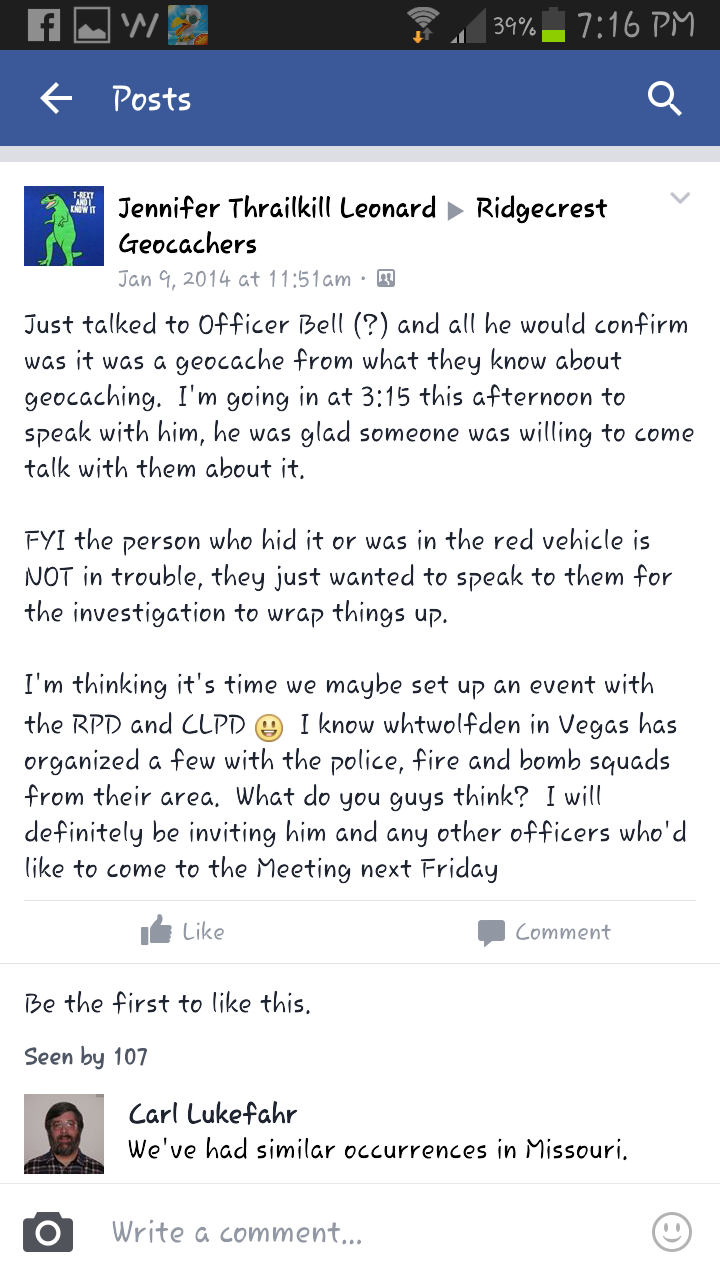
Task: View who has seen the post
Action: point(86,1056)
